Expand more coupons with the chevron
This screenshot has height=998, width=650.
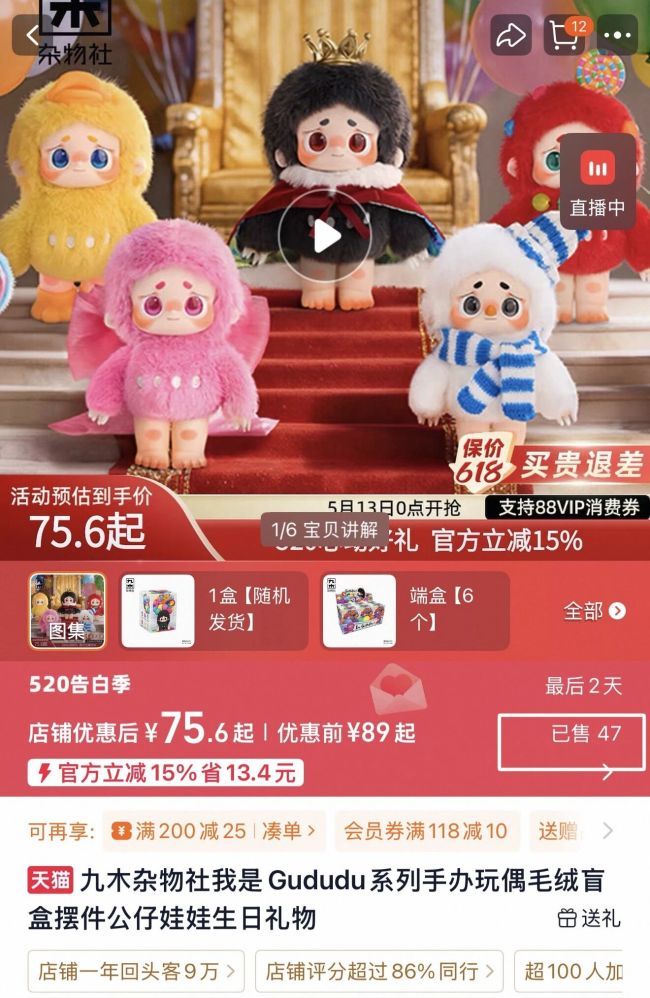point(608,831)
